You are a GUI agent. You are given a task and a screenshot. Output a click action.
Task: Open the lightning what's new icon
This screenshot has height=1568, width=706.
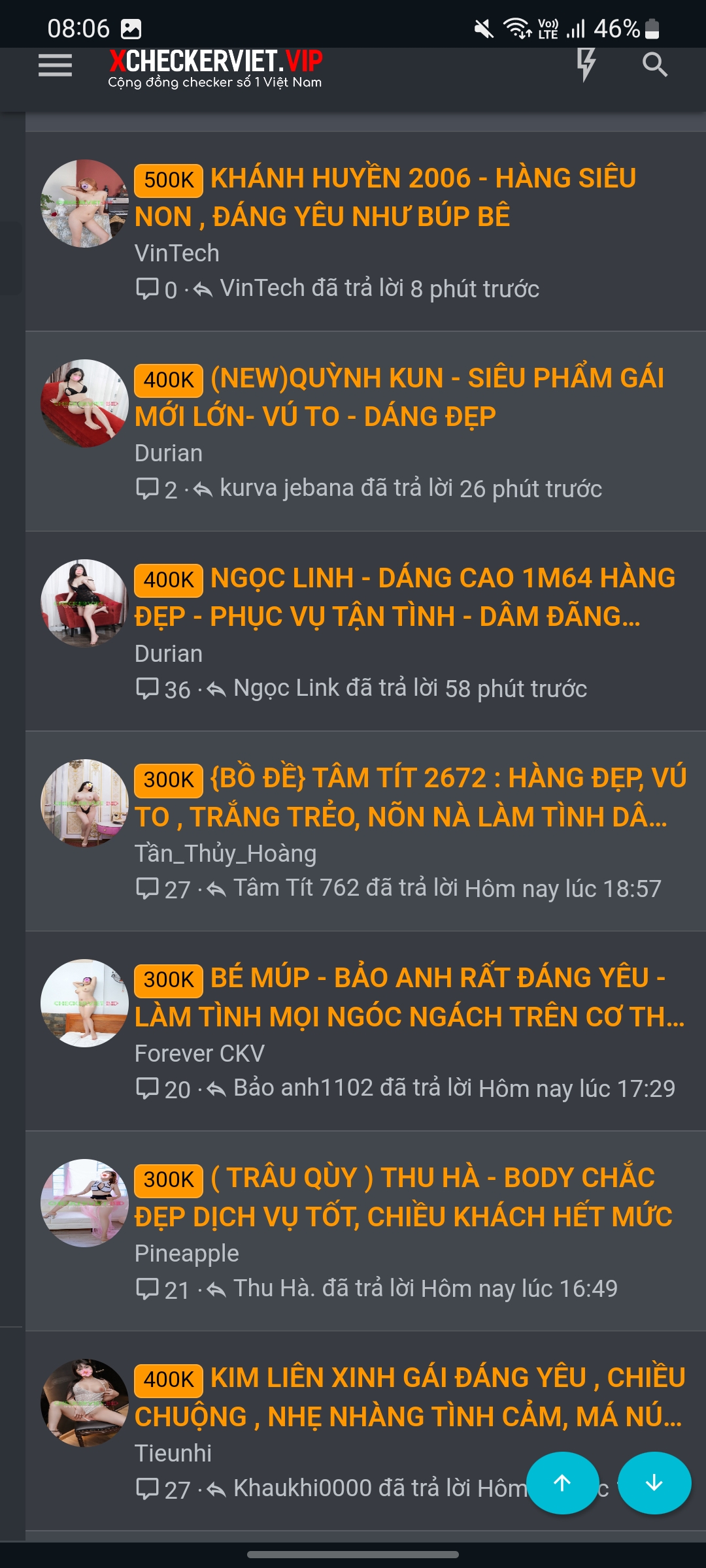coord(586,64)
